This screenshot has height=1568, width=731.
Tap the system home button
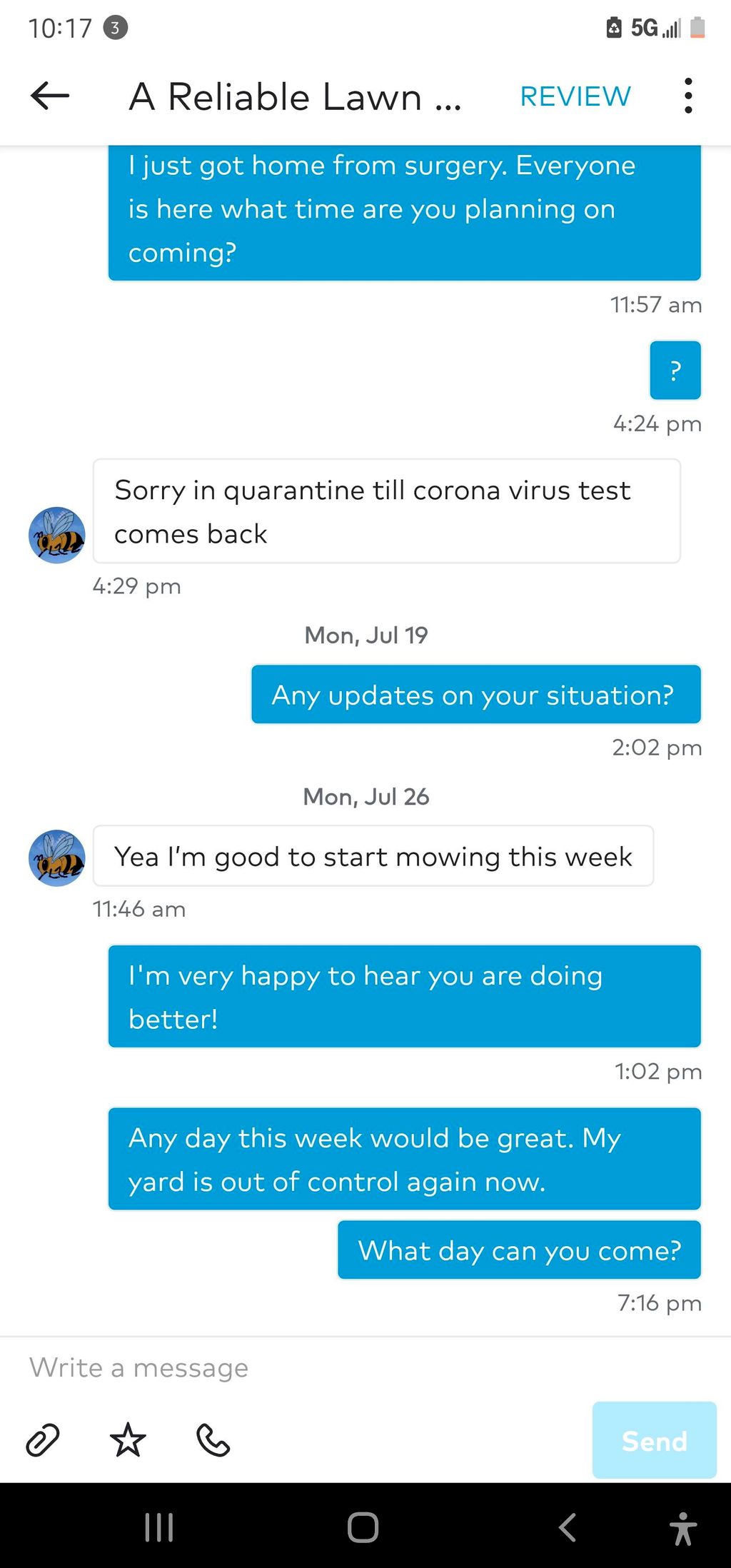pyautogui.click(x=363, y=1528)
